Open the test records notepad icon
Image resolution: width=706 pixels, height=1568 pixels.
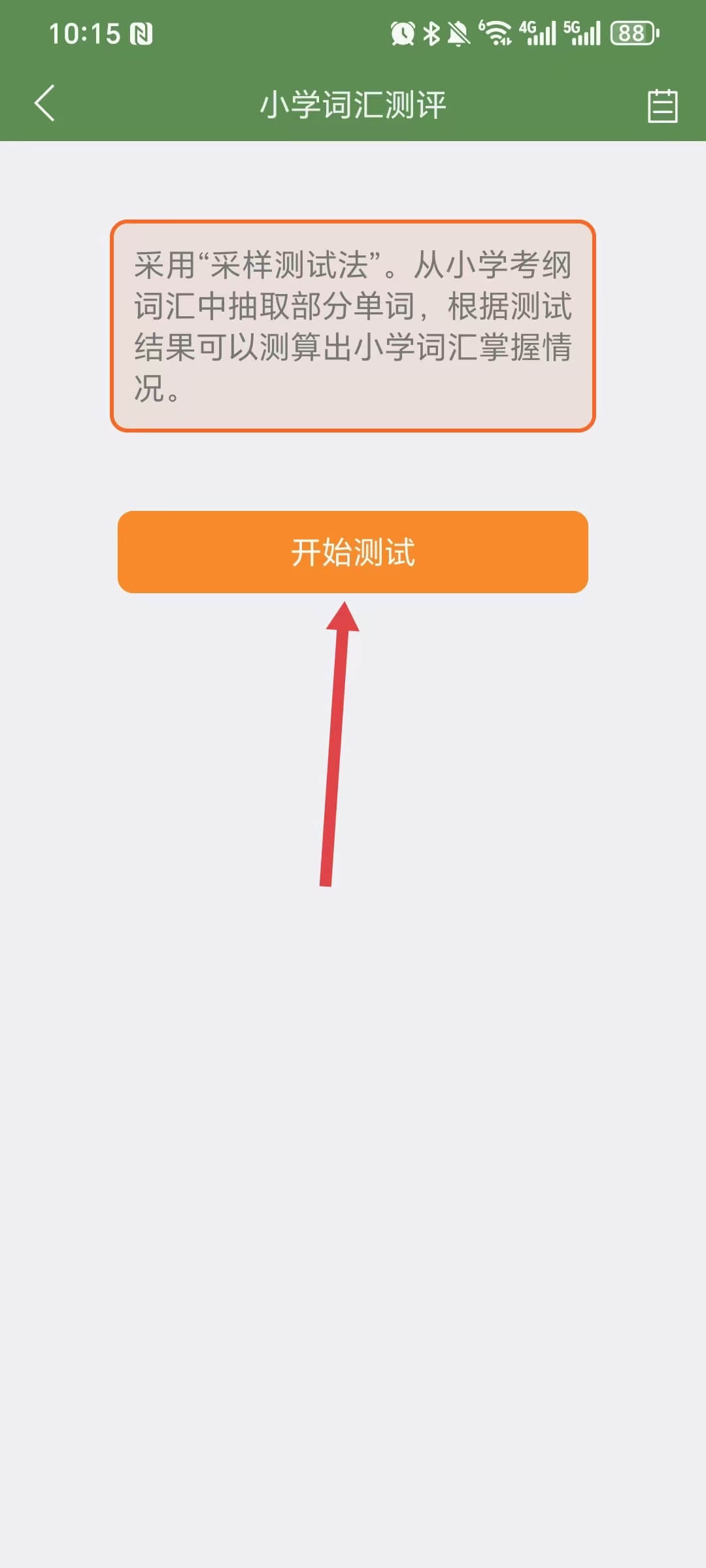(662, 106)
